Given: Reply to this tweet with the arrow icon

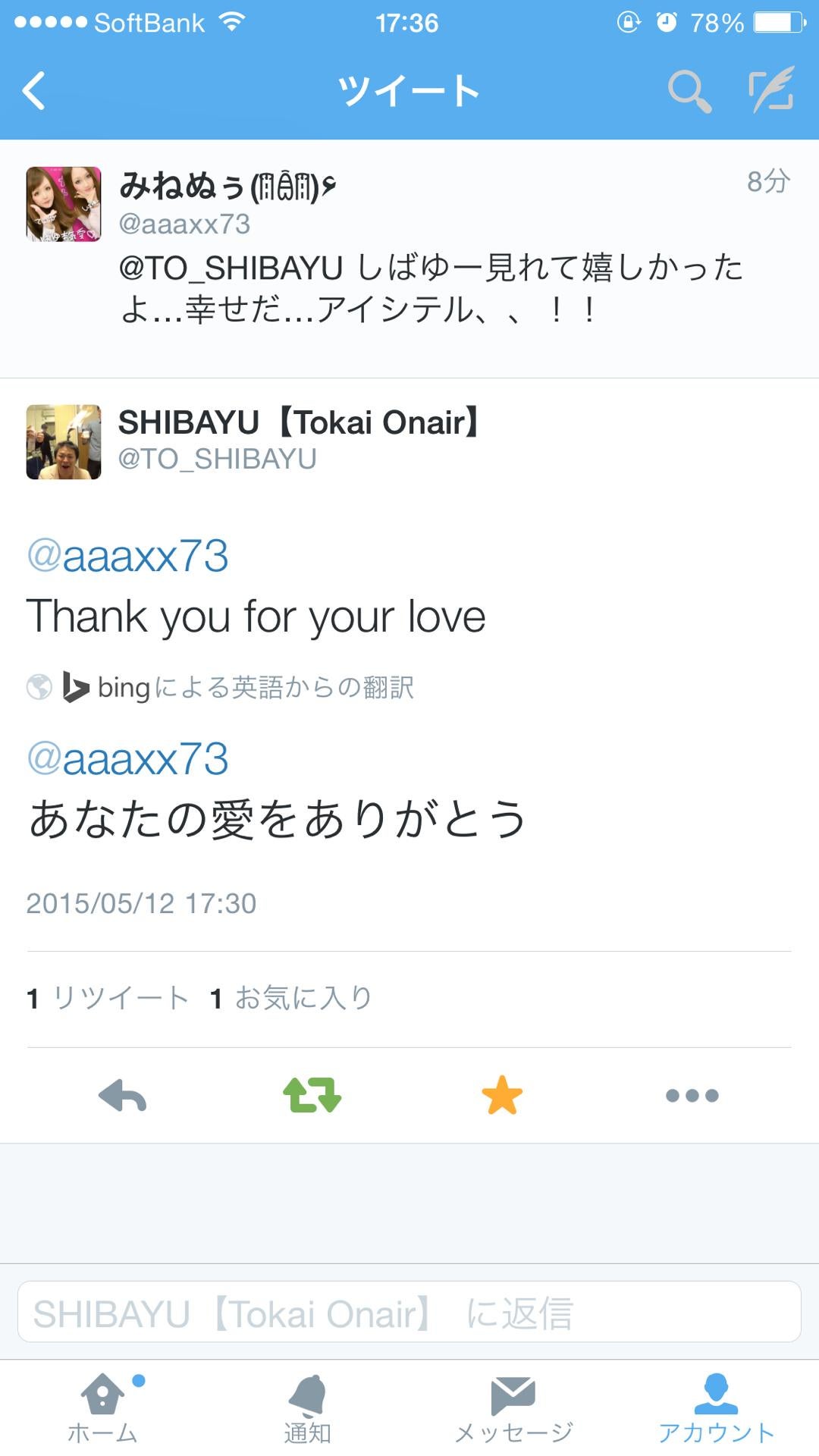Looking at the screenshot, I should click(122, 1095).
